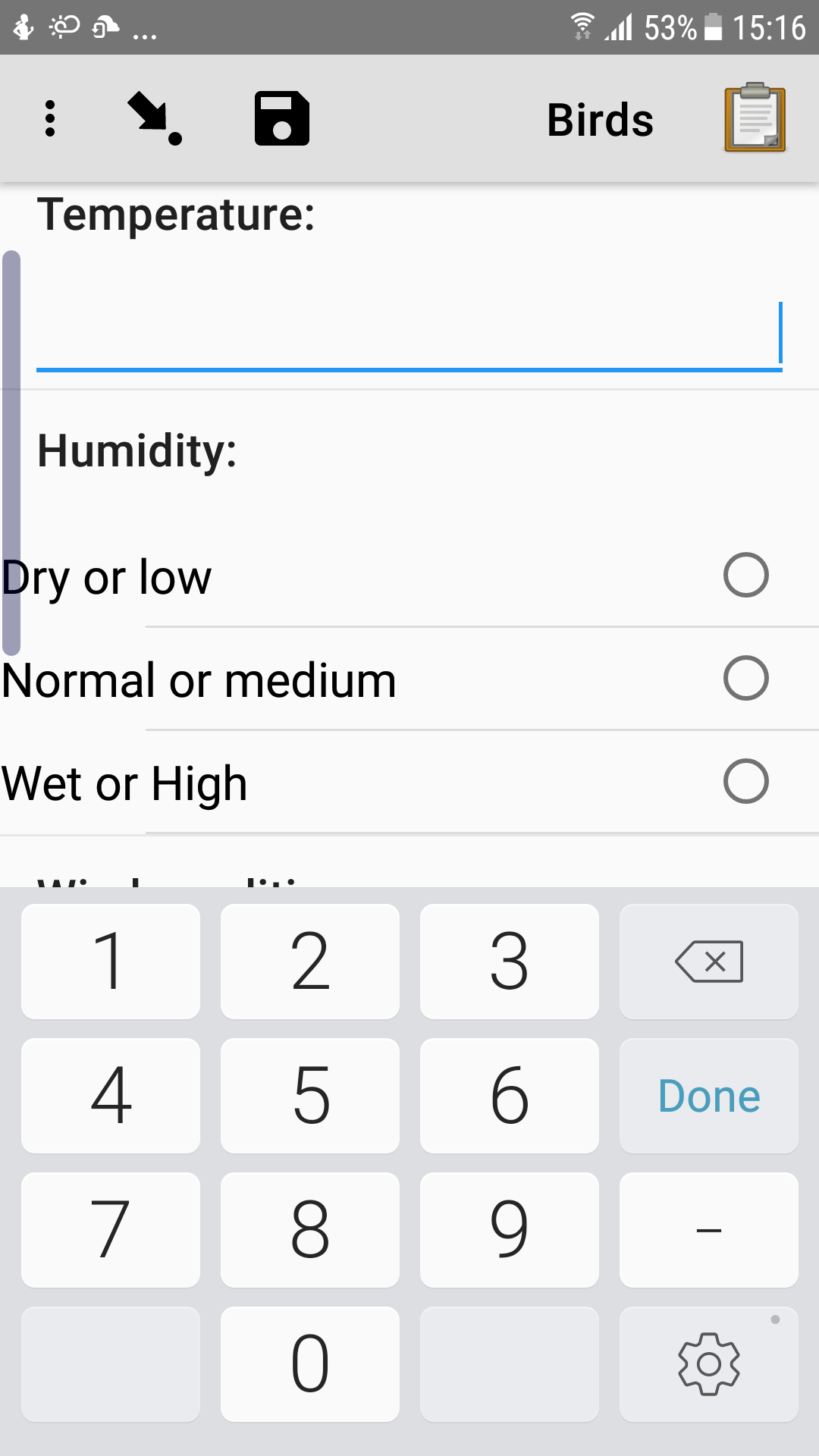The width and height of the screenshot is (819, 1456).
Task: Open keyboard settings via the gear icon
Action: [708, 1363]
